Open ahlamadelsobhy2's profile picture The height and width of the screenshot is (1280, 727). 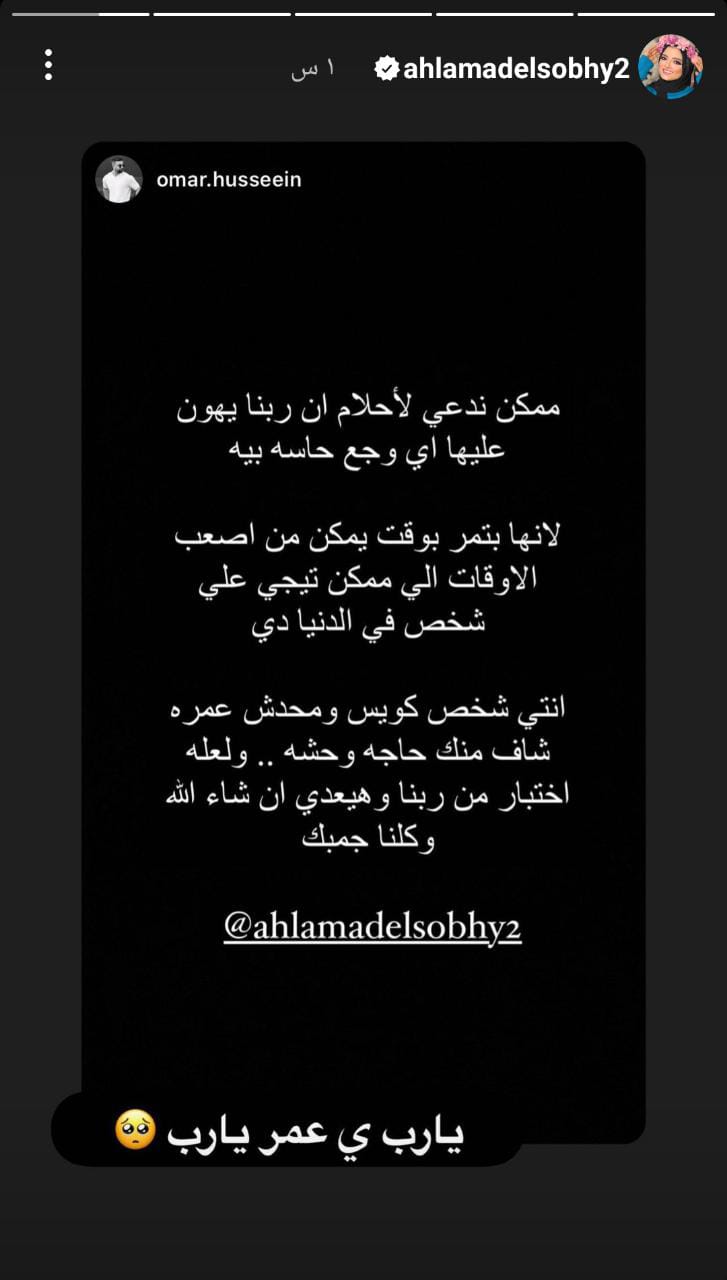pos(670,66)
